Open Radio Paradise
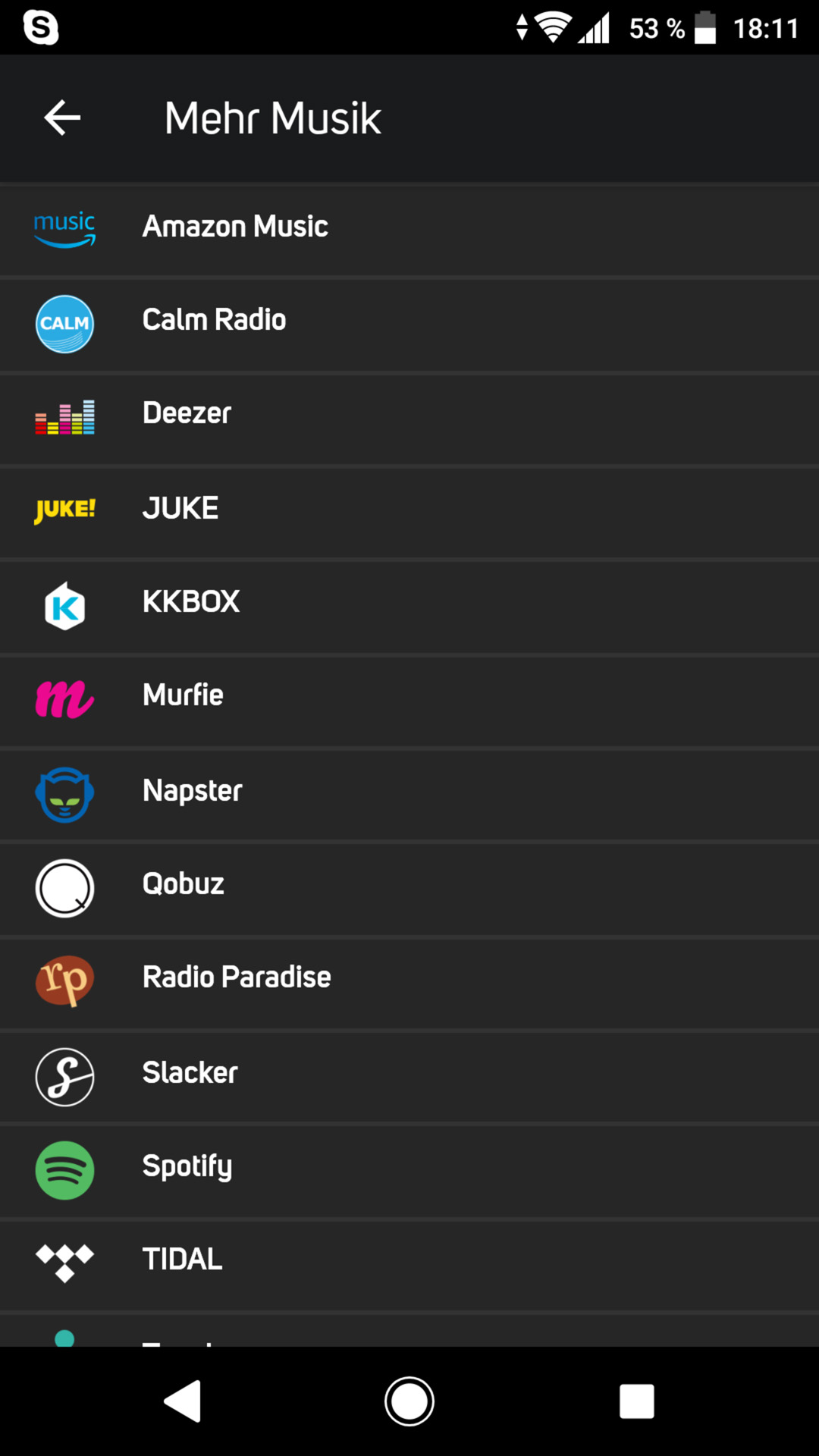Image resolution: width=819 pixels, height=1456 pixels. click(409, 982)
